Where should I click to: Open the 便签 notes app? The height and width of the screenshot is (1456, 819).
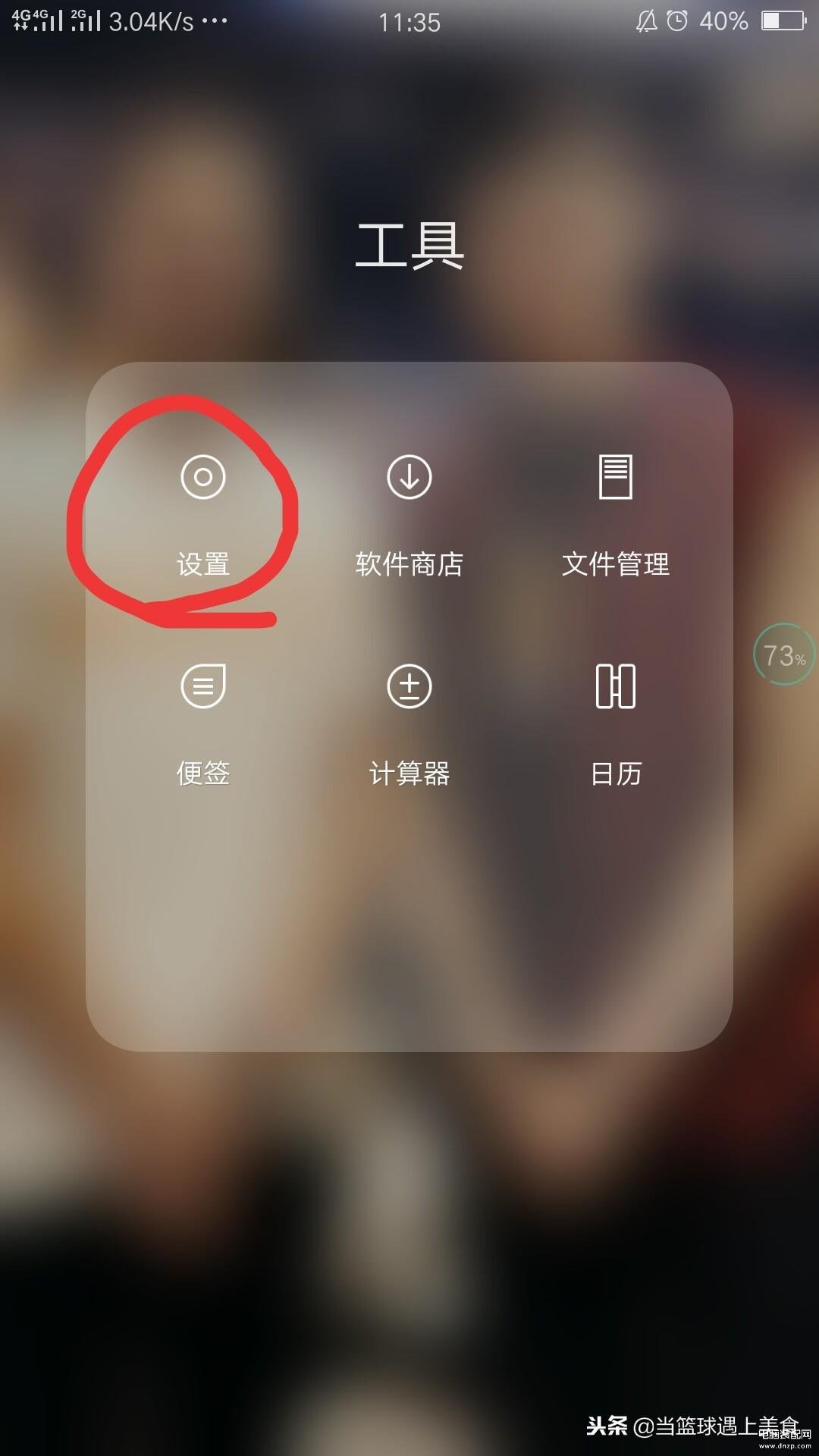203,687
